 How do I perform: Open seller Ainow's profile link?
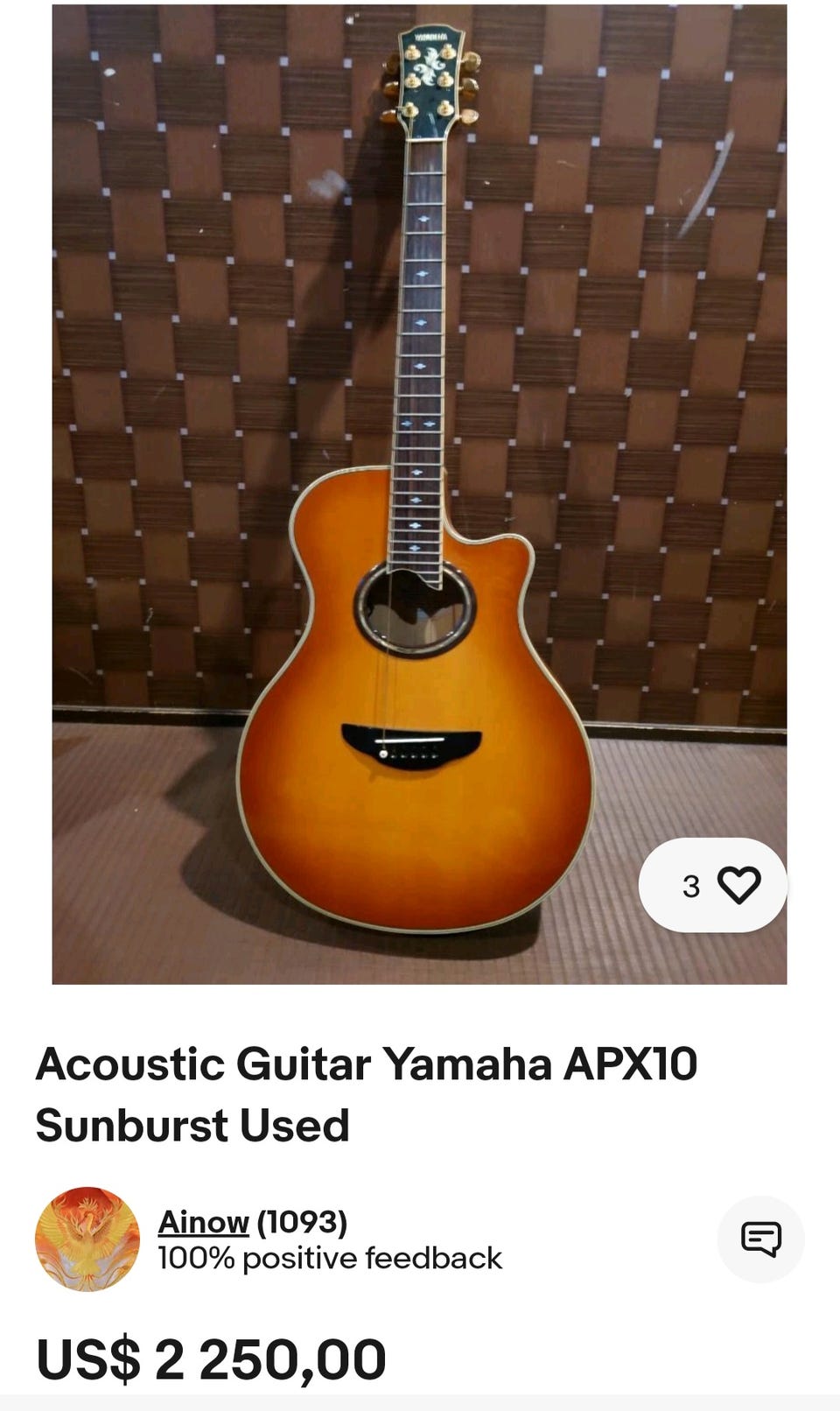point(203,1221)
